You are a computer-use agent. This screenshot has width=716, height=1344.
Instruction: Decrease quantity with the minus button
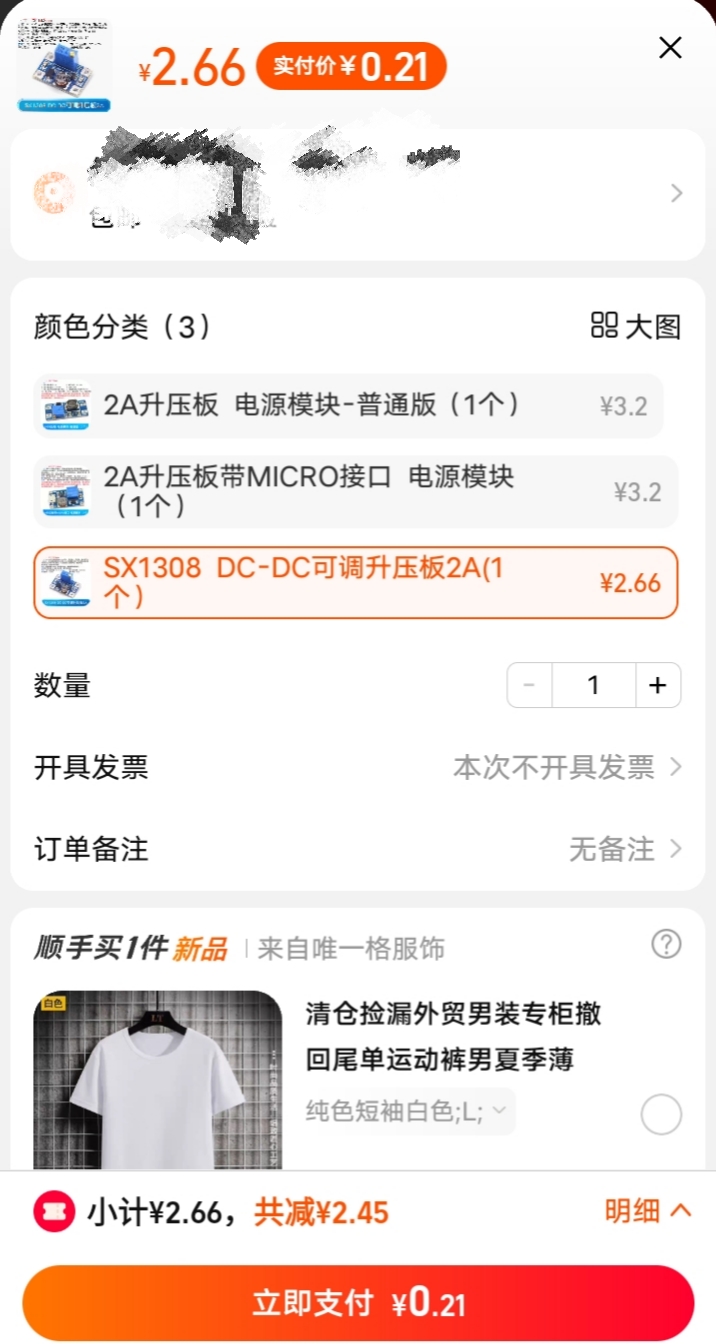(530, 685)
